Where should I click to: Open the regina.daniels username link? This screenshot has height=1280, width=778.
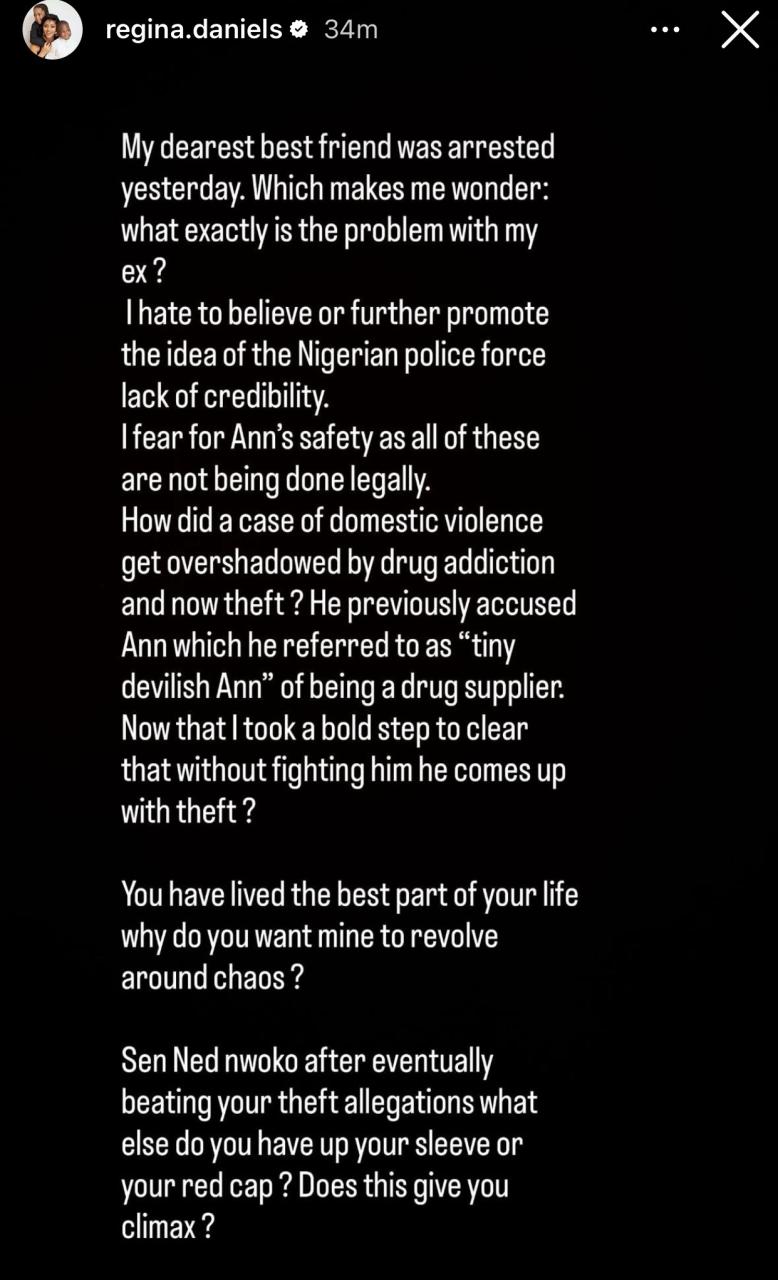point(193,30)
